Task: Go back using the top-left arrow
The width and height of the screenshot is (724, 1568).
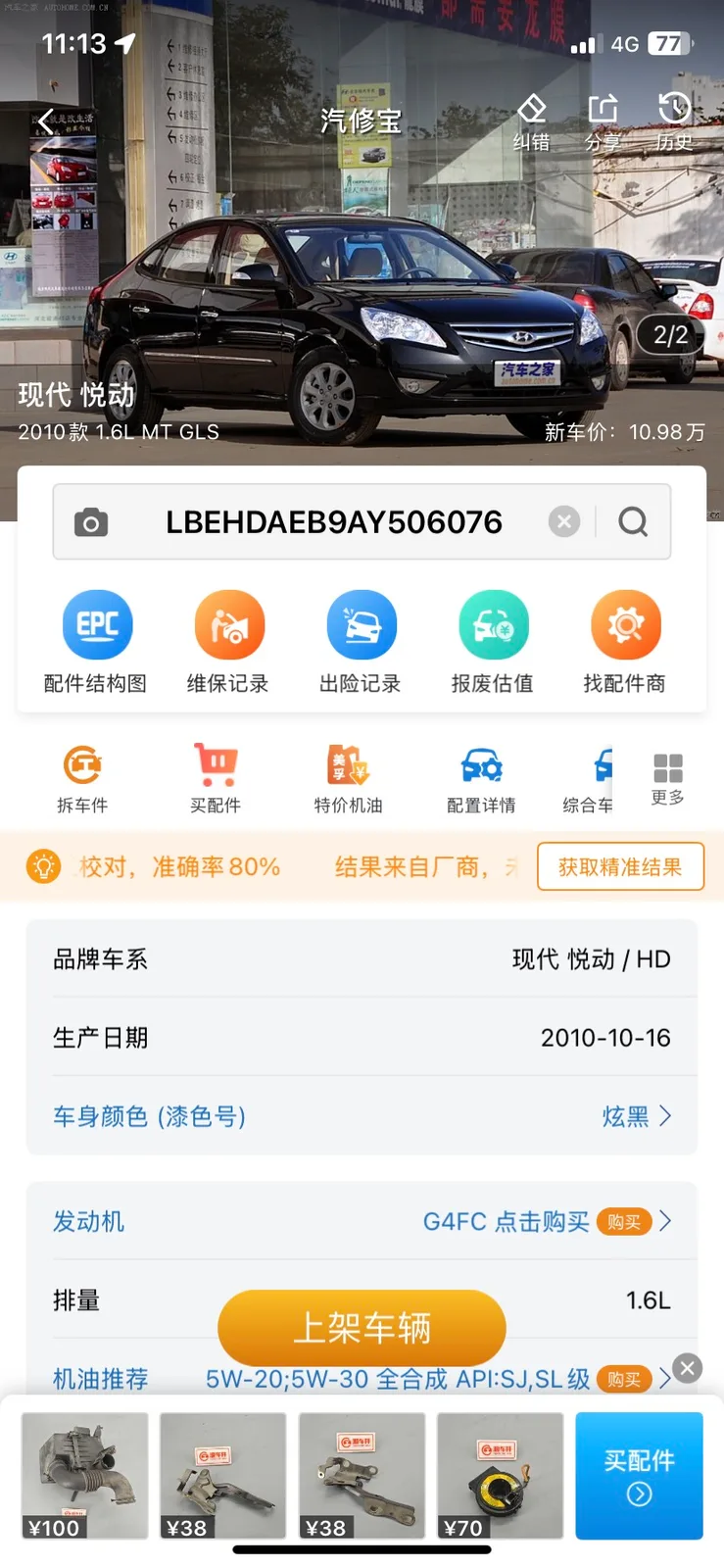Action: pos(46,122)
